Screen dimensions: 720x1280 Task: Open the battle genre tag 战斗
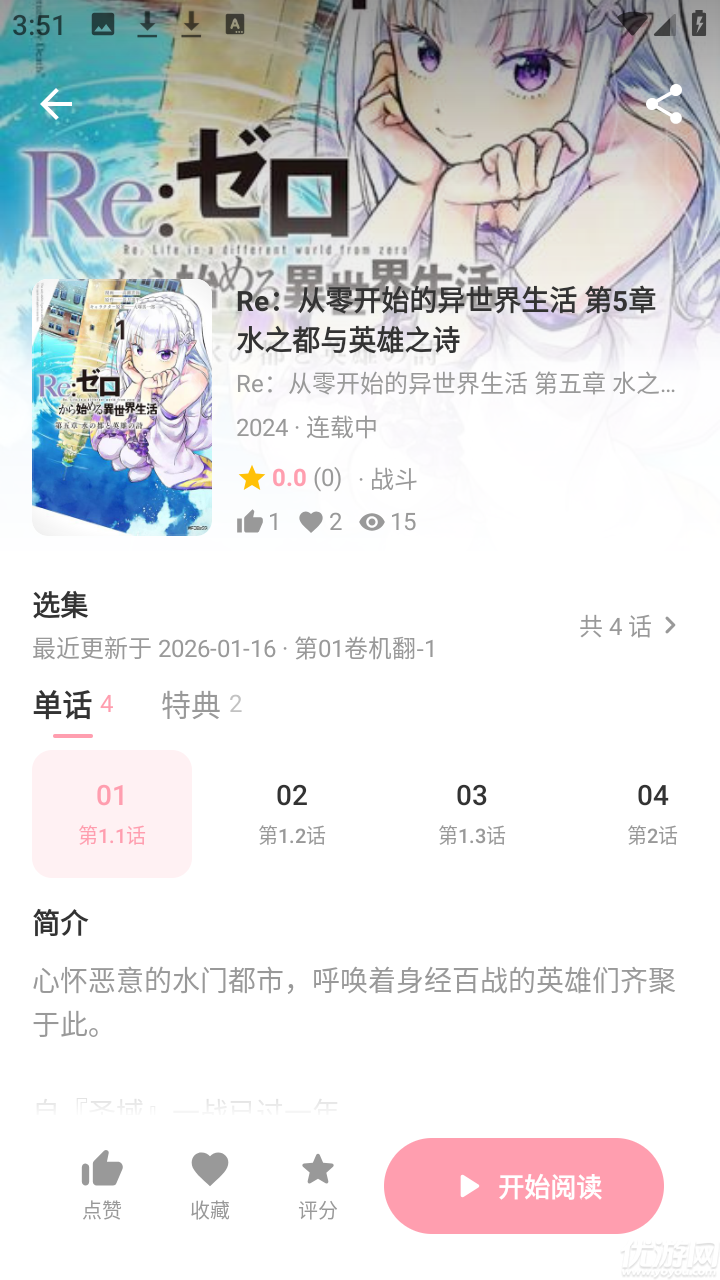point(394,479)
